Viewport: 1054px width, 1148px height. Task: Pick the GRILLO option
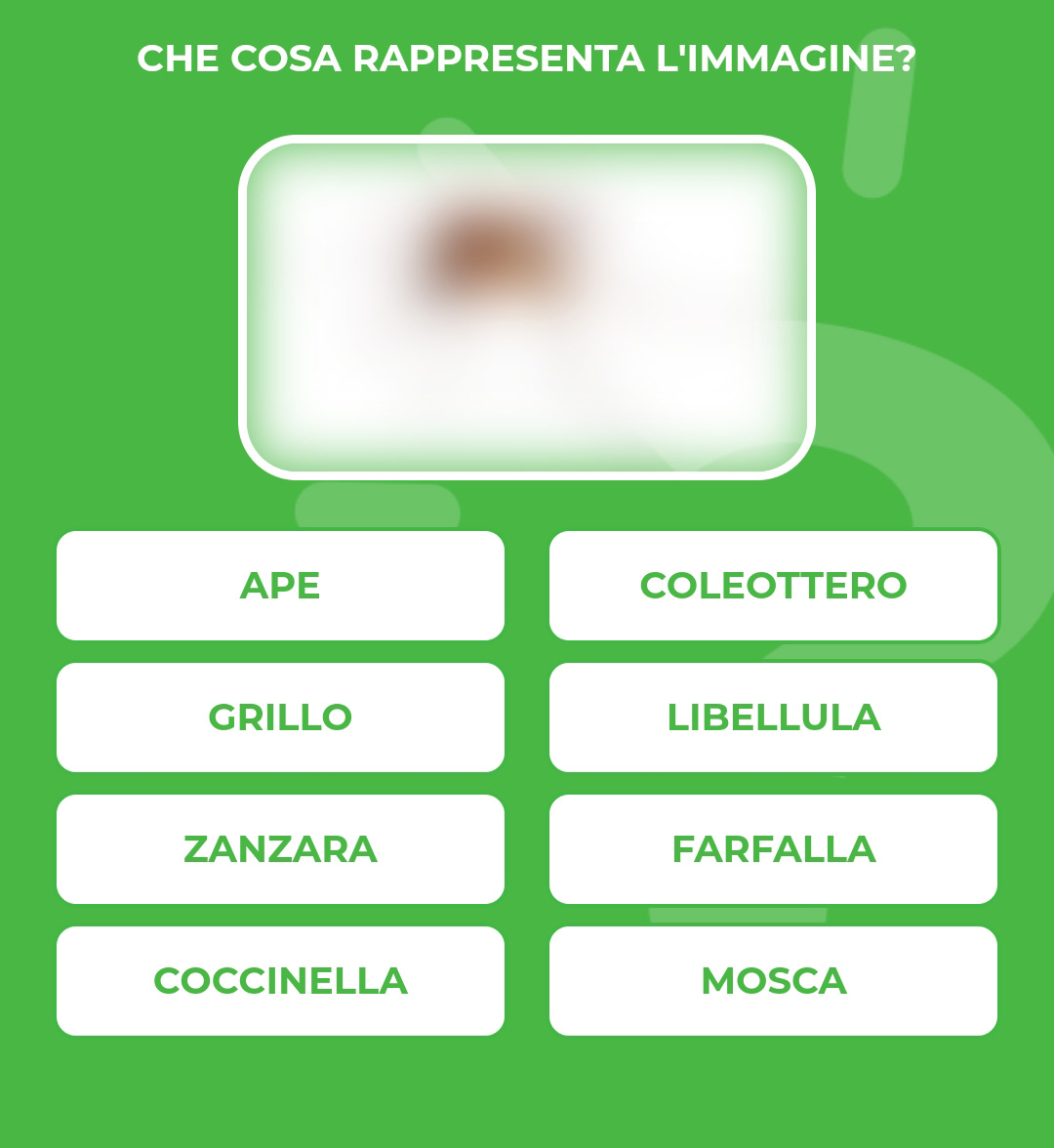click(x=280, y=717)
